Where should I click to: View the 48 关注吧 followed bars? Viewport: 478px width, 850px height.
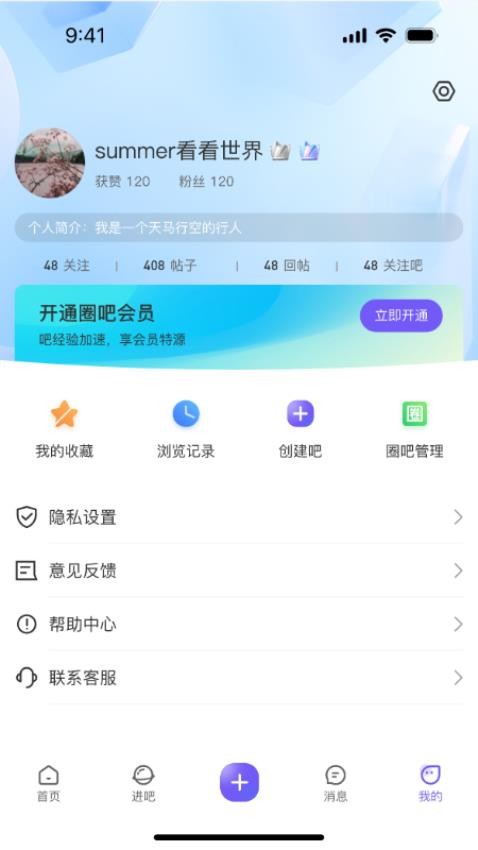[393, 266]
